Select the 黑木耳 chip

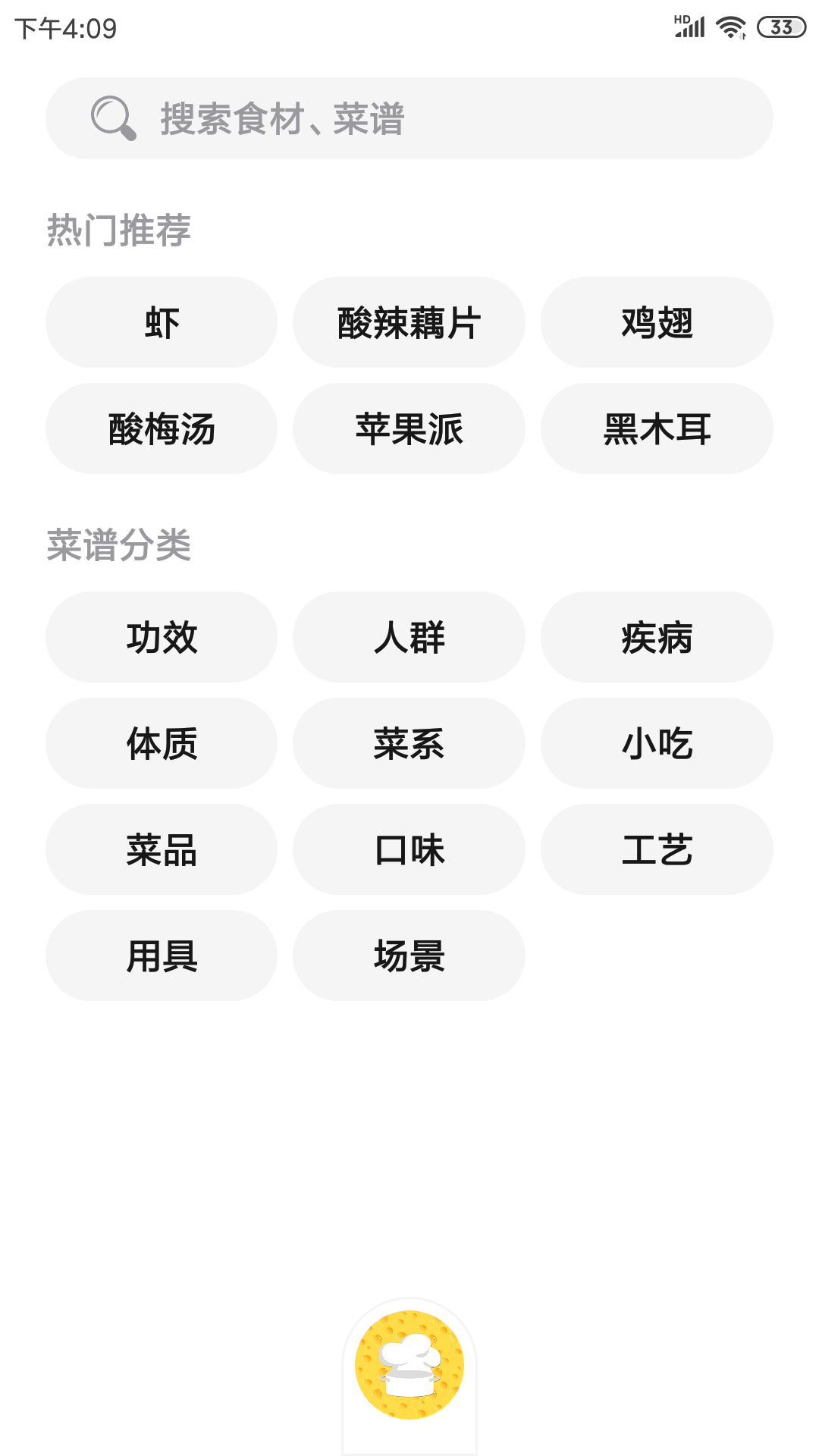tap(657, 428)
